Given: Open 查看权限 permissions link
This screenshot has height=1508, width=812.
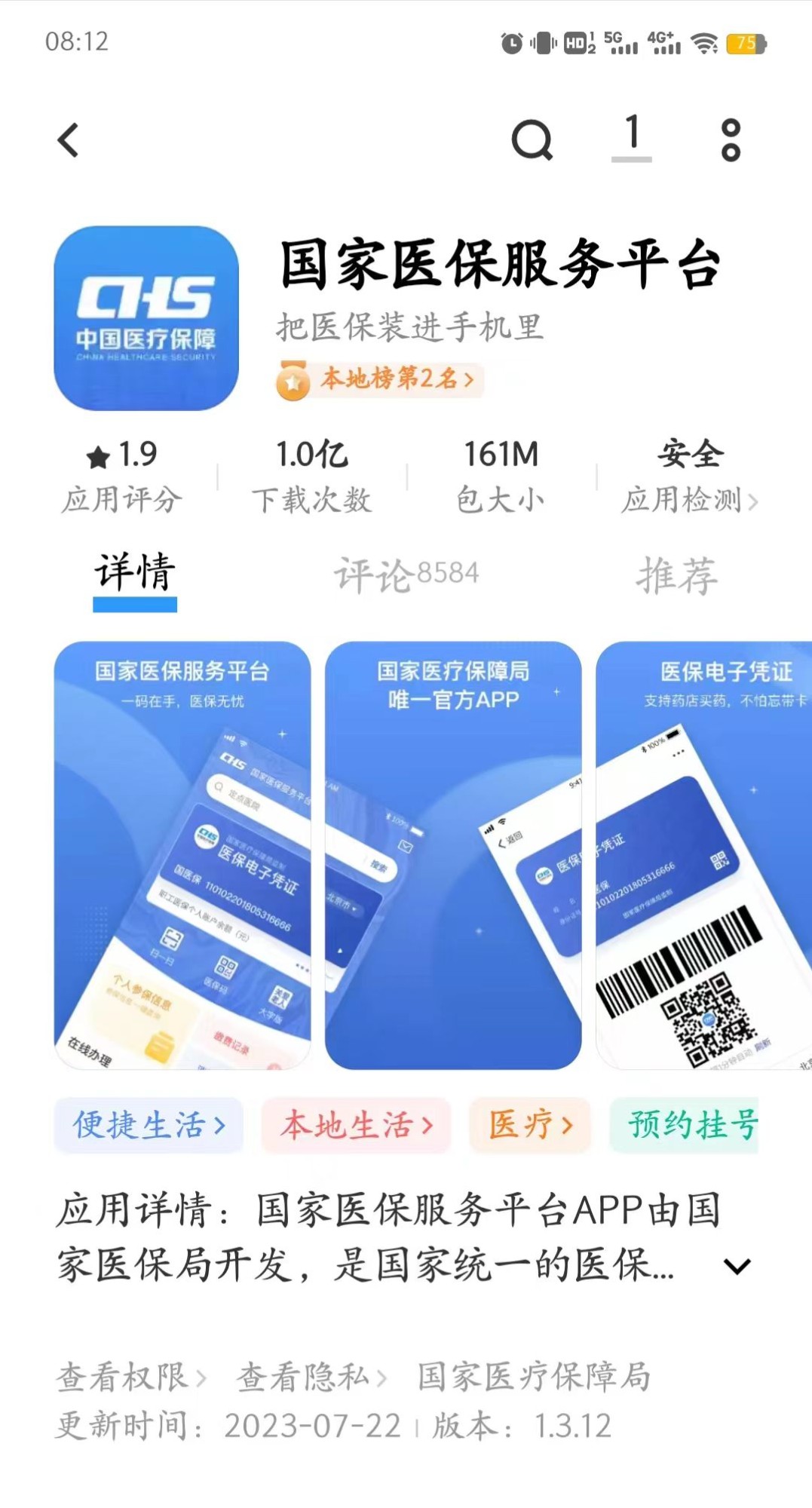Looking at the screenshot, I should [x=131, y=1377].
